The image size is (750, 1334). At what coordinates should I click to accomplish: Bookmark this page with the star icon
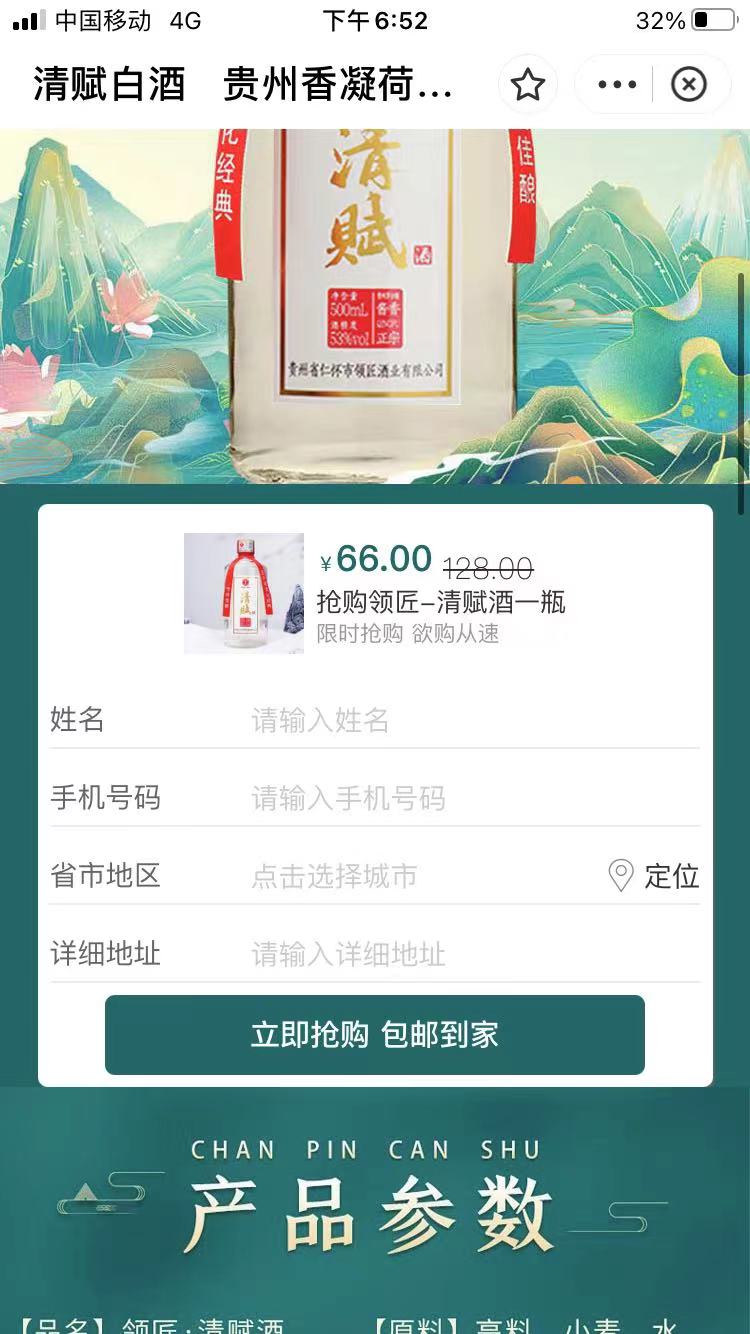tap(527, 85)
